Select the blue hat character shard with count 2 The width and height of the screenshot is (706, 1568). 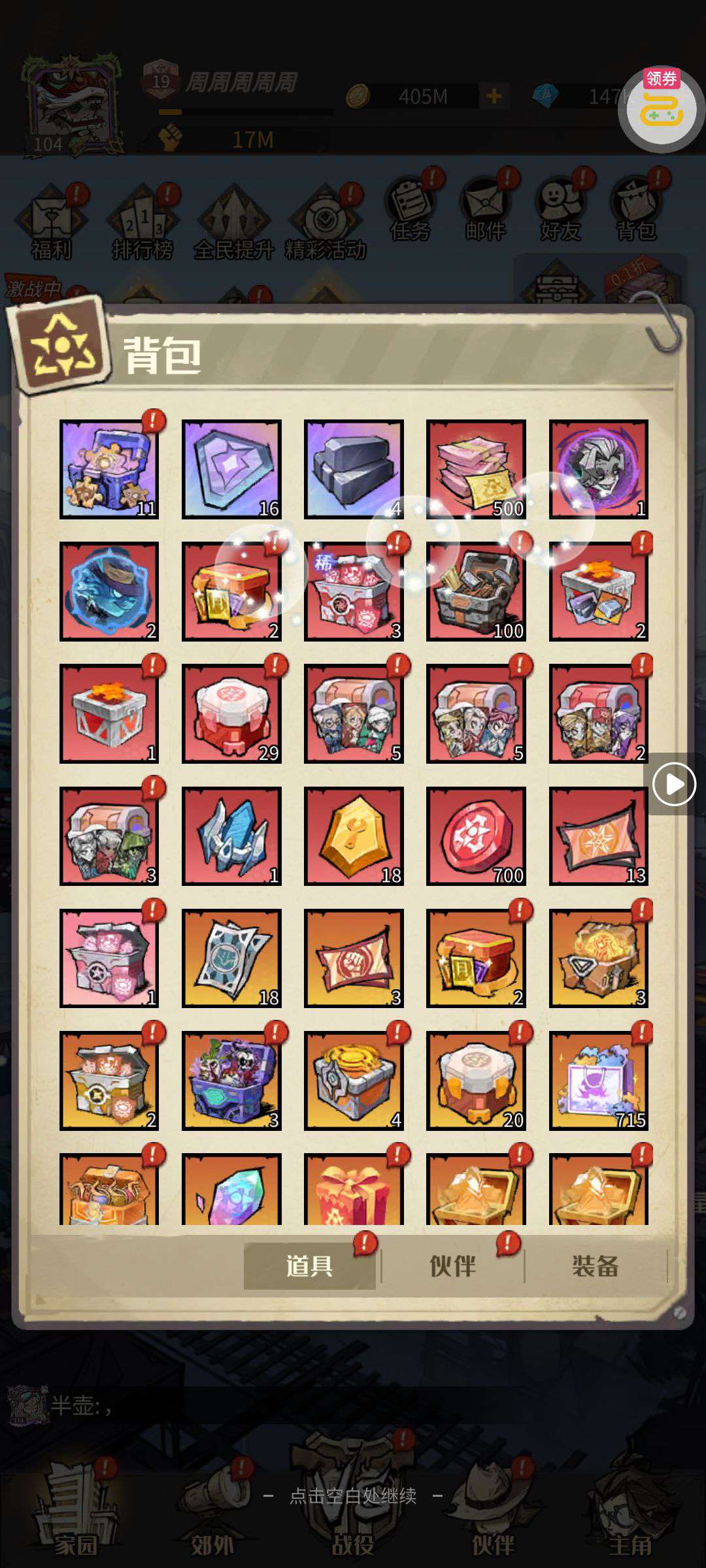[x=109, y=591]
